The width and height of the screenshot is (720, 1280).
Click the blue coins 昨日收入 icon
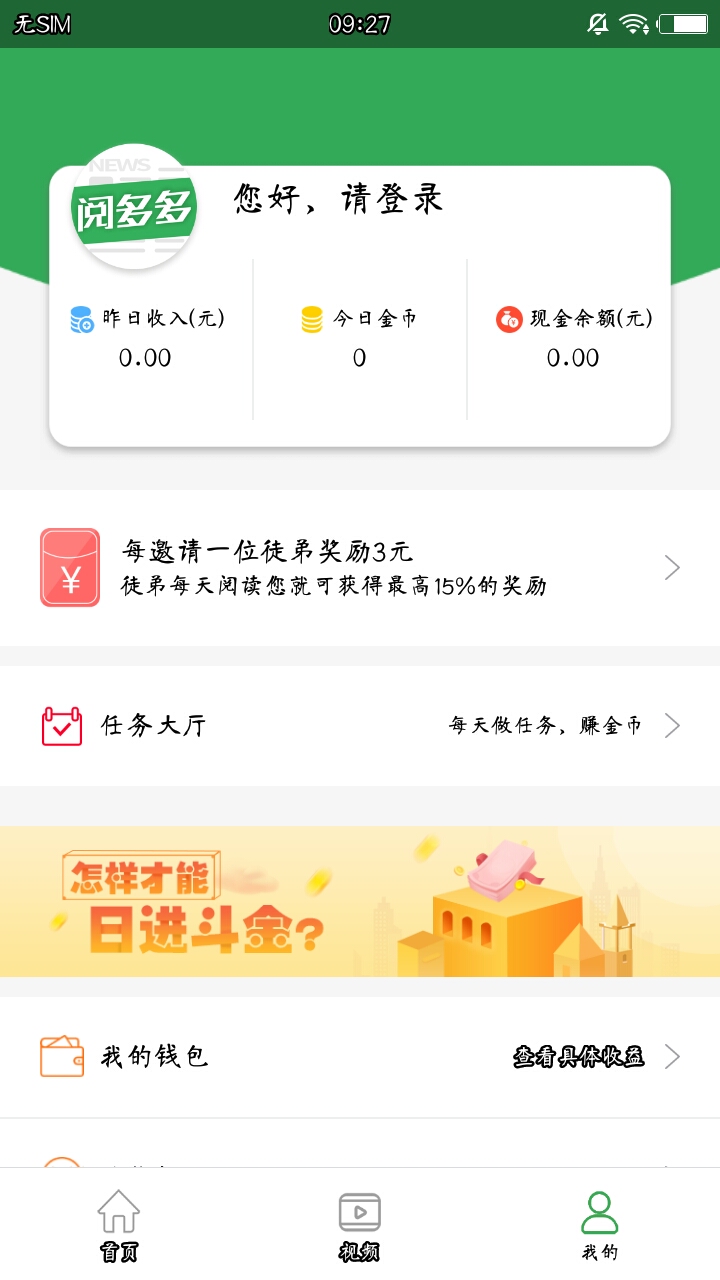(x=82, y=317)
